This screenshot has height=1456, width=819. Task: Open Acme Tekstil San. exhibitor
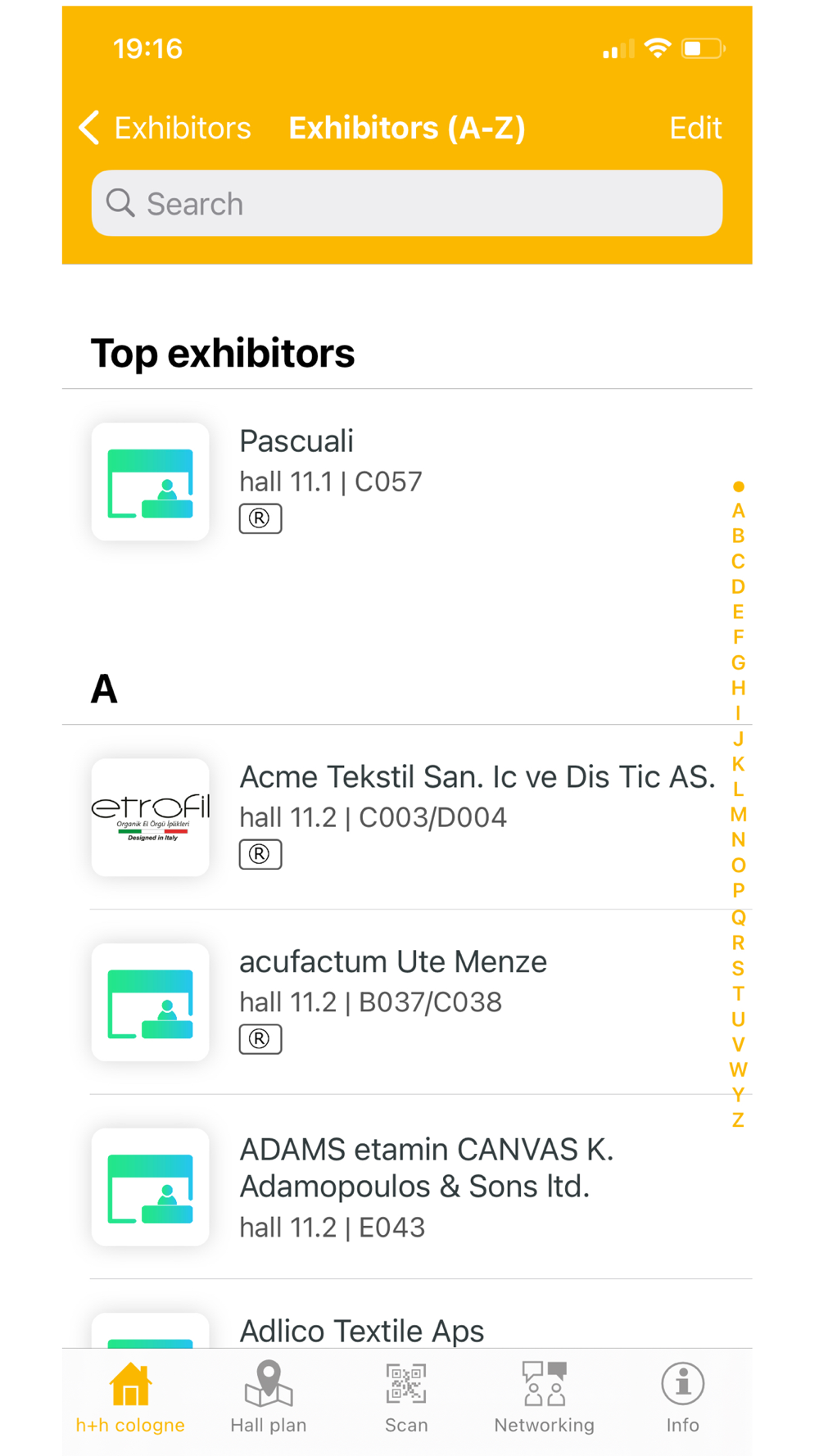point(407,816)
